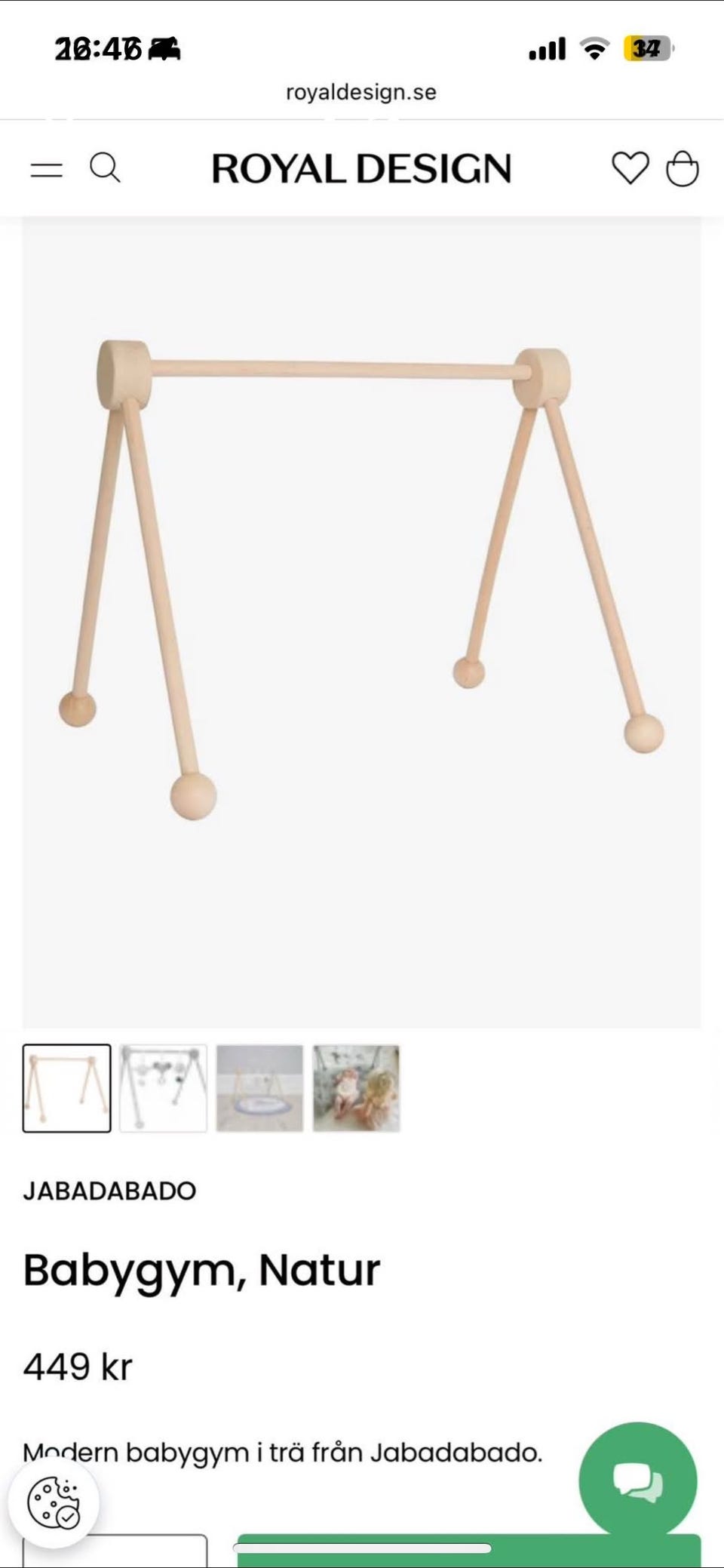Show the thumbnail of babygym over a round mat
Viewport: 724px width, 1568px height.
pyautogui.click(x=259, y=1088)
